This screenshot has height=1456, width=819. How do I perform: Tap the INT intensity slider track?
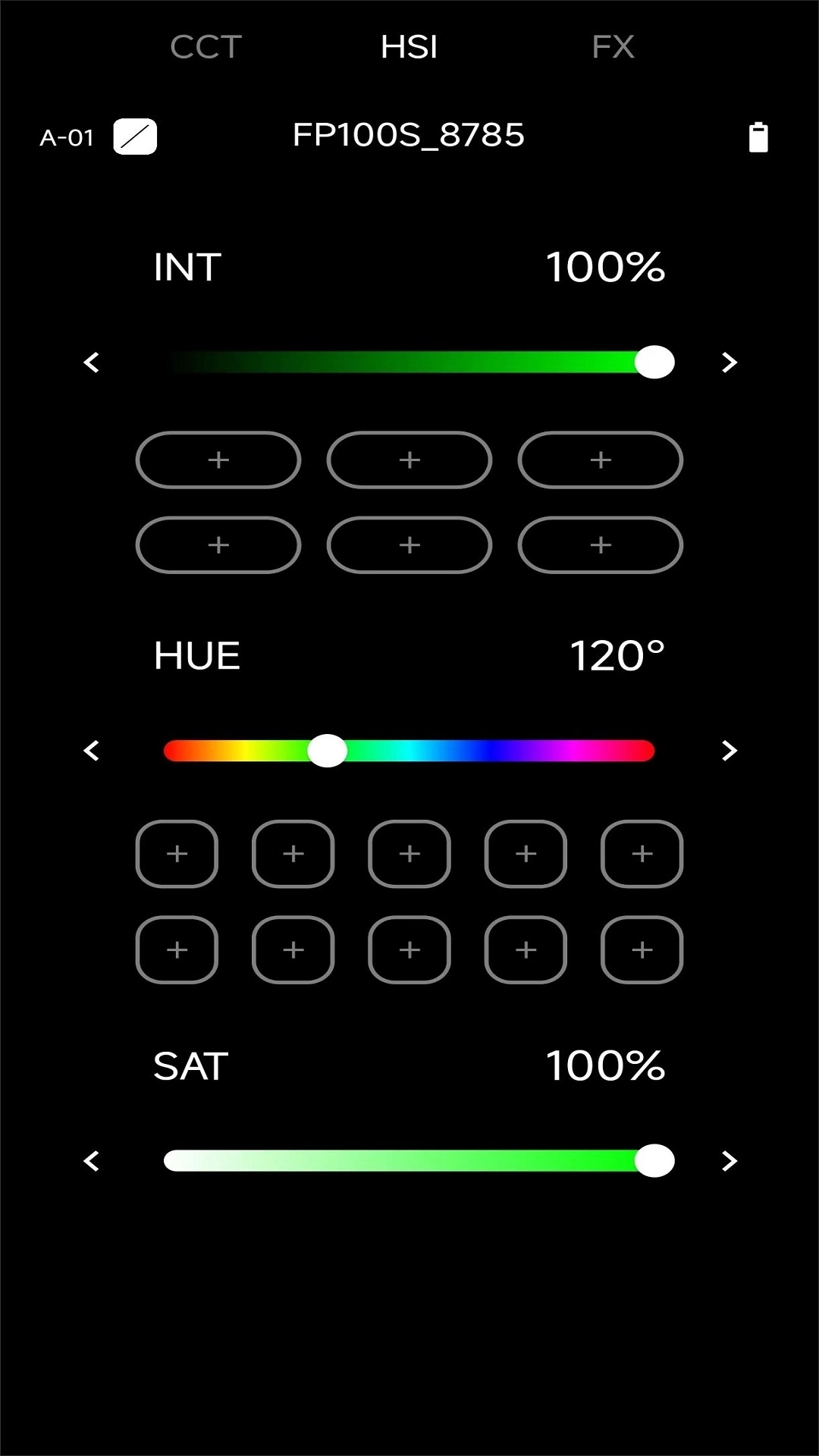click(x=409, y=362)
